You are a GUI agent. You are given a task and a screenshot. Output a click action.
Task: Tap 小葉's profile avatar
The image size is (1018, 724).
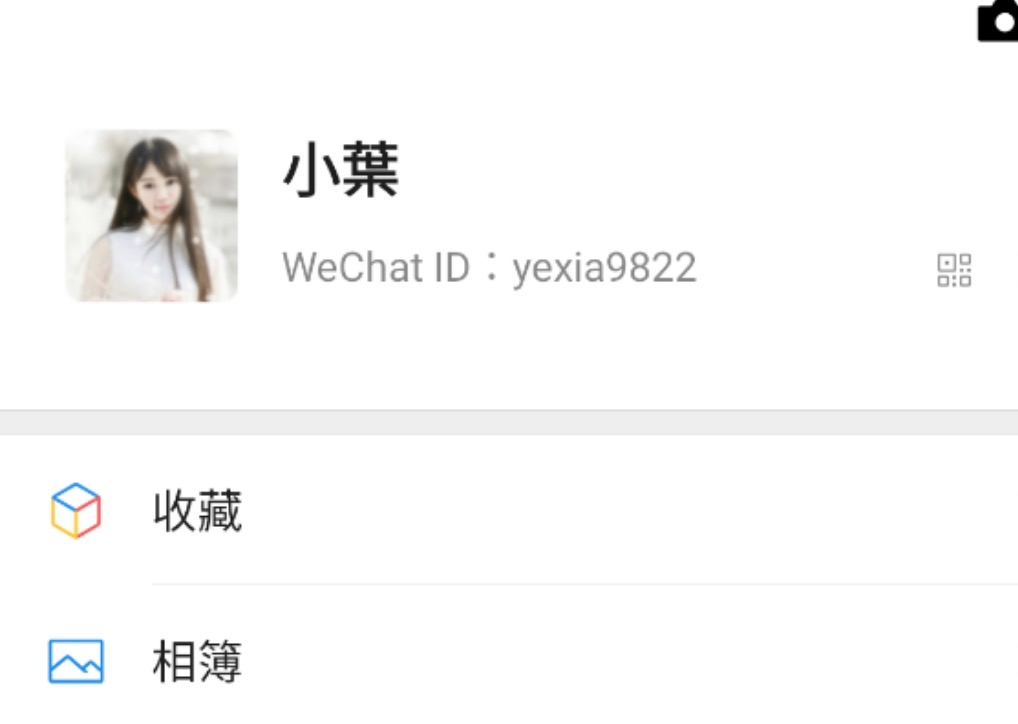click(x=152, y=216)
